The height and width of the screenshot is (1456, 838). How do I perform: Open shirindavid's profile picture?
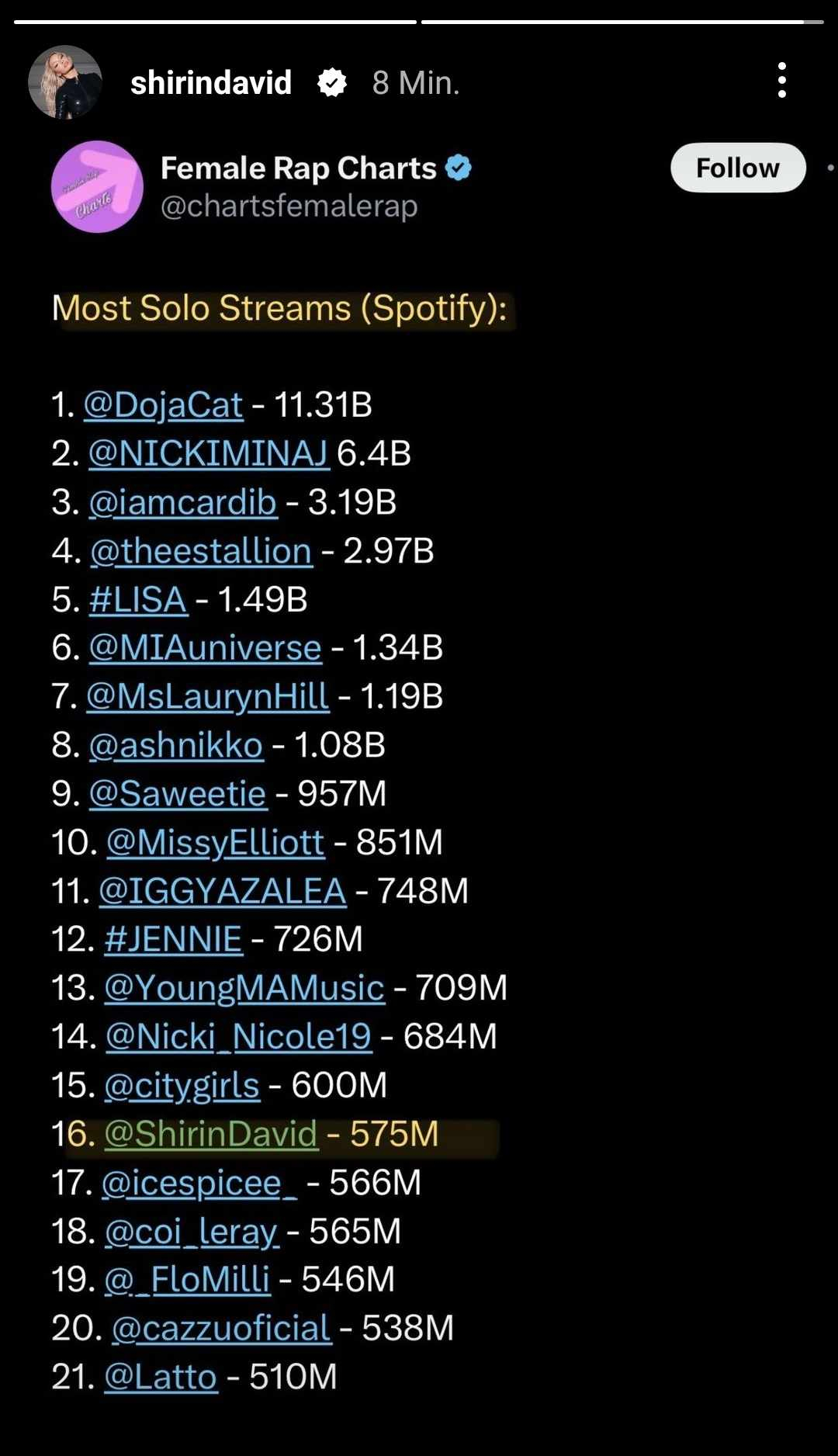[x=65, y=82]
